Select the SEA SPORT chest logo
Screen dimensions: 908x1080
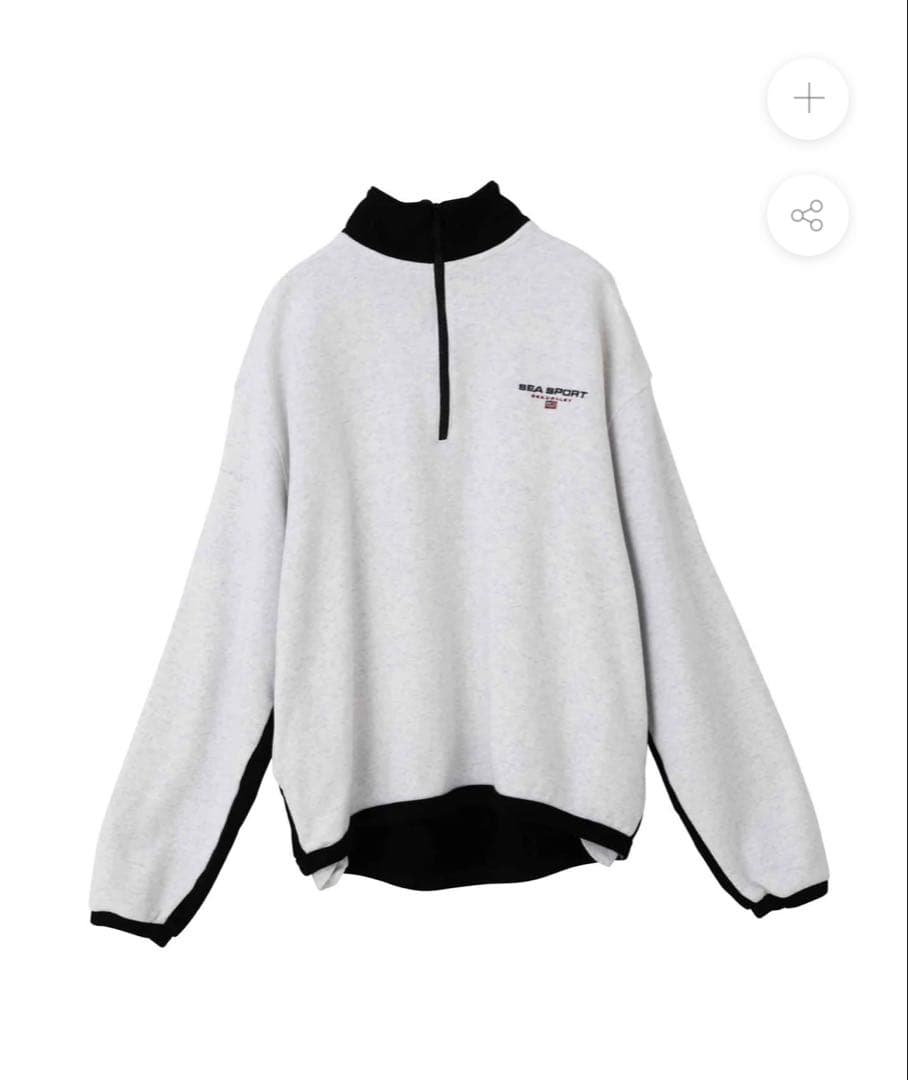551,390
